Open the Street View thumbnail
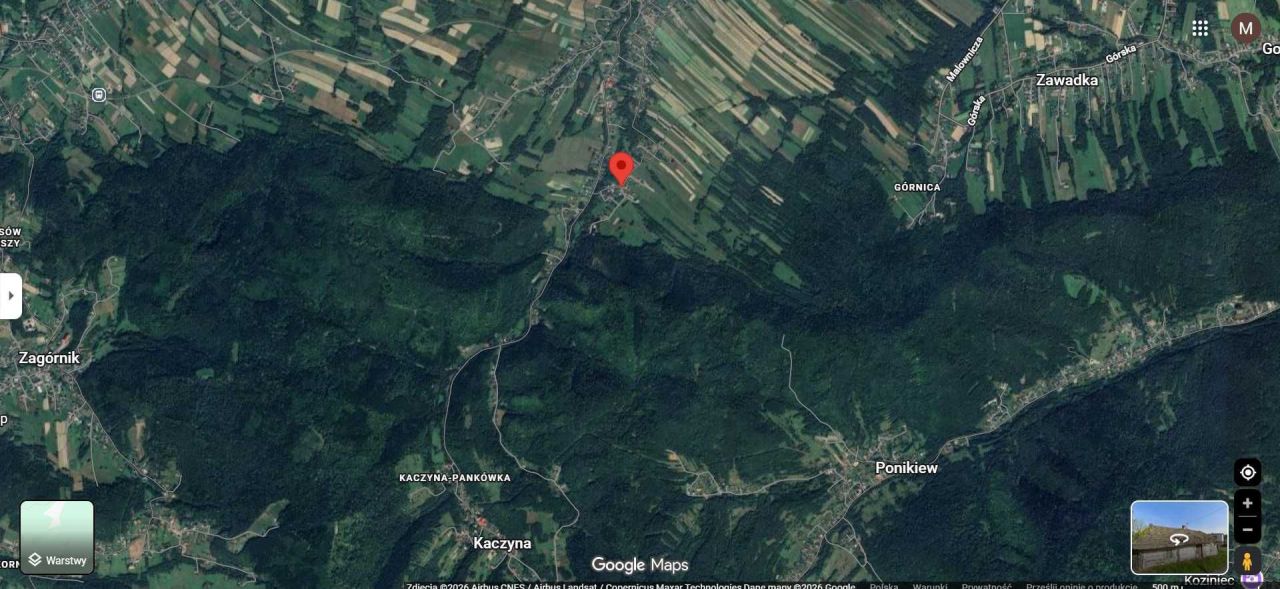1280x589 pixels. click(1179, 537)
